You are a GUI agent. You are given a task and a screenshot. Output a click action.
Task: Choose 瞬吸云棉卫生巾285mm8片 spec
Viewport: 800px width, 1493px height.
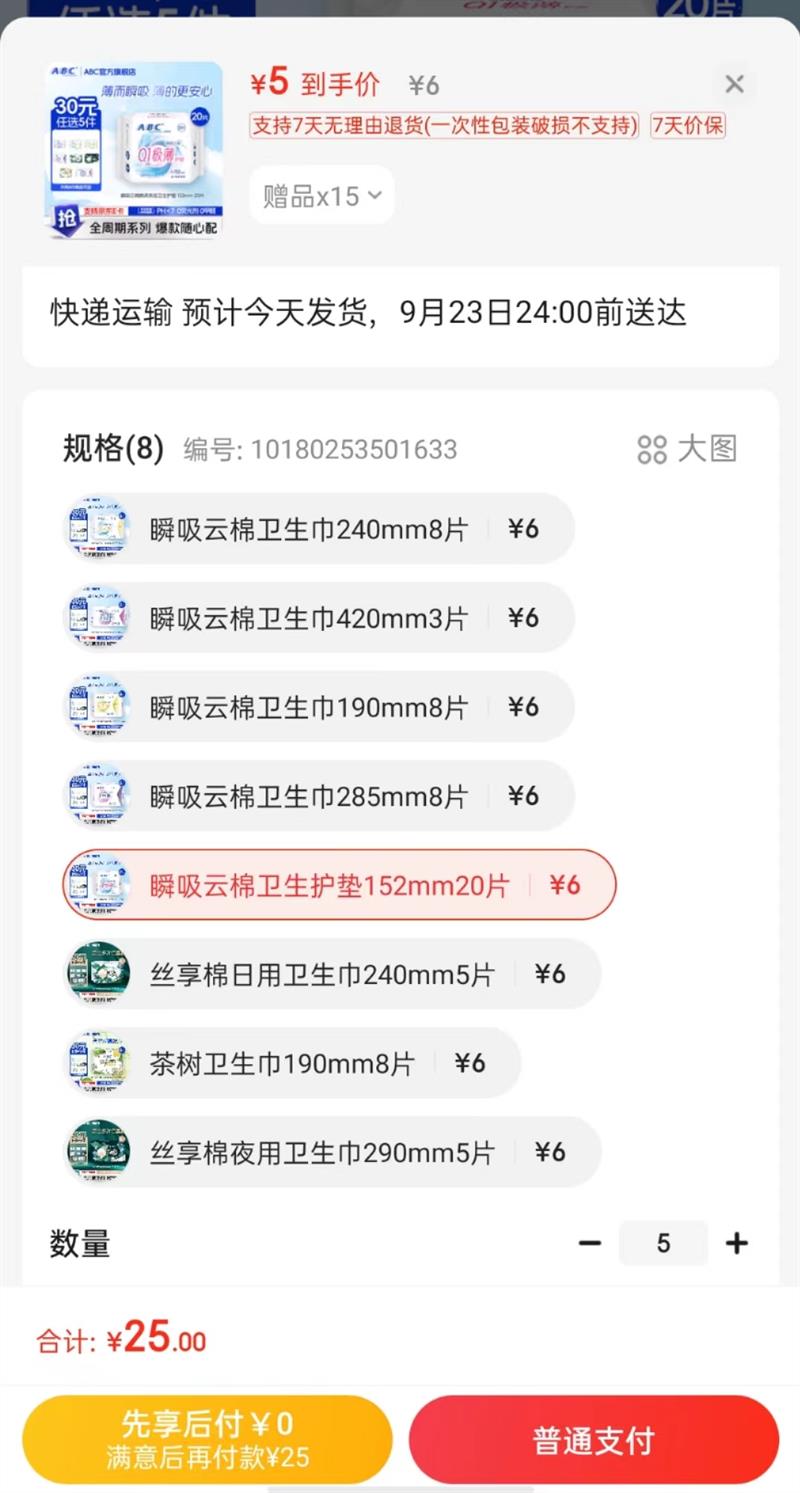tap(318, 796)
